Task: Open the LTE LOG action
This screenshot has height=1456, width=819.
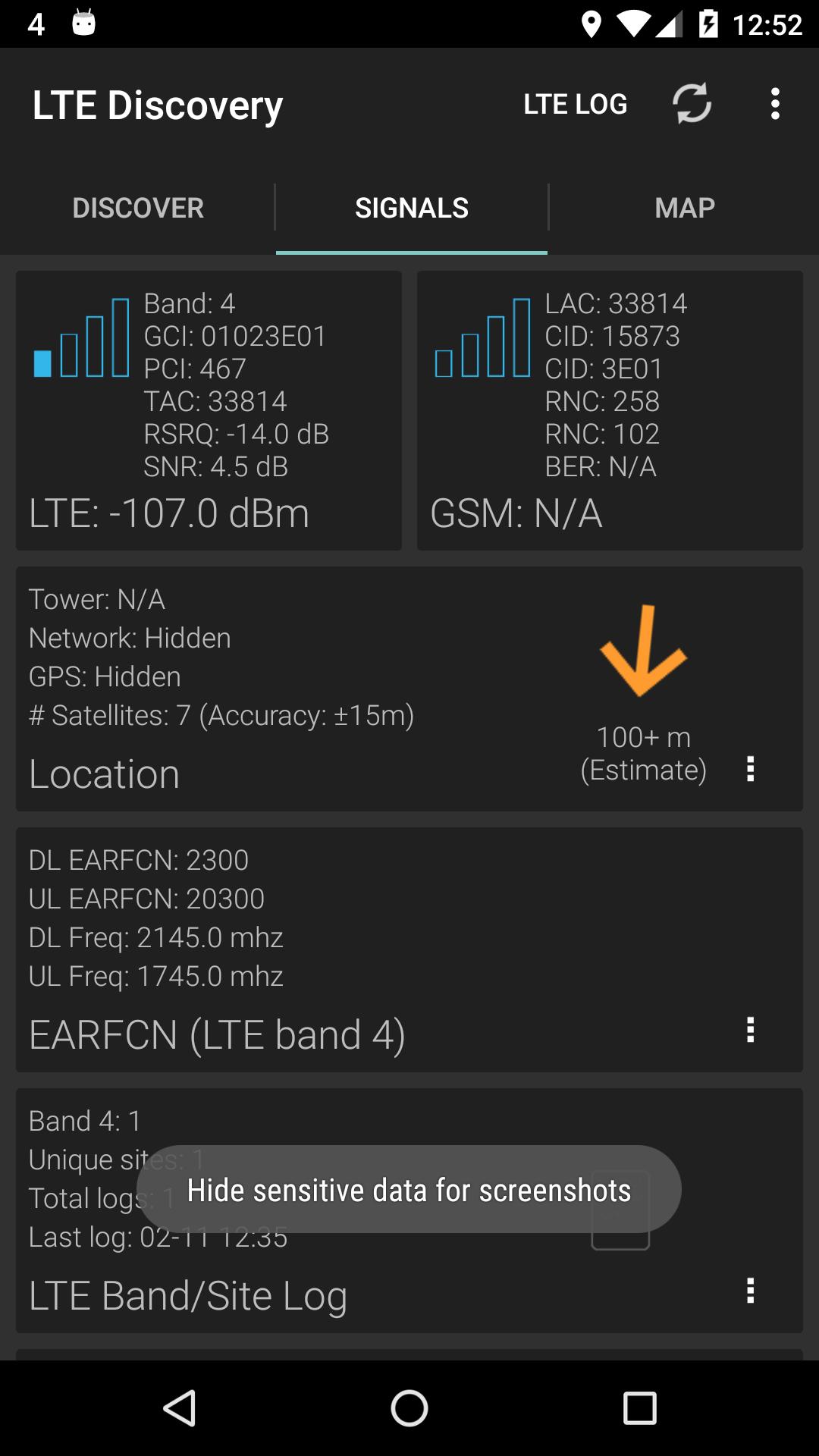Action: point(575,104)
